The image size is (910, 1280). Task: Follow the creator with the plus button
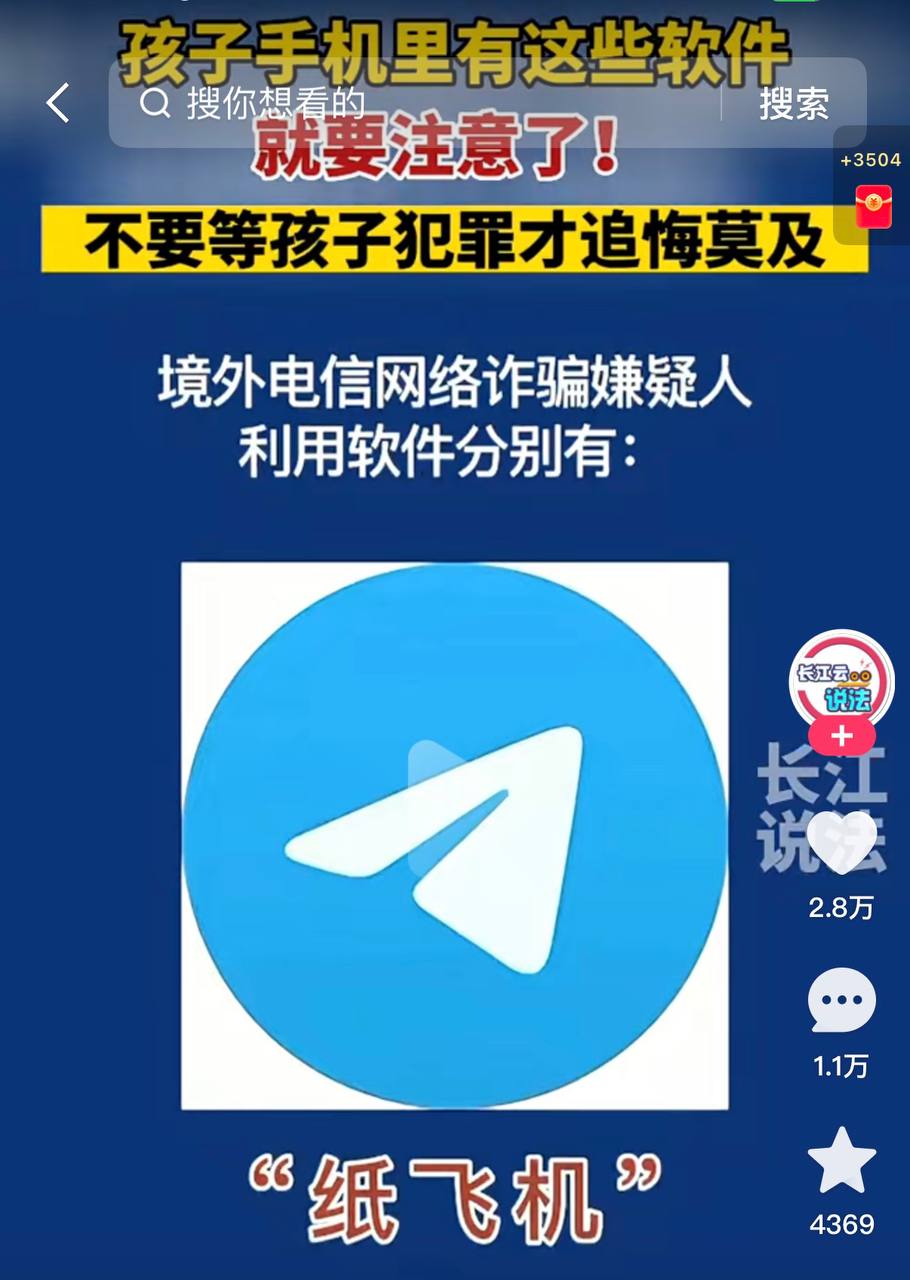pyautogui.click(x=841, y=736)
